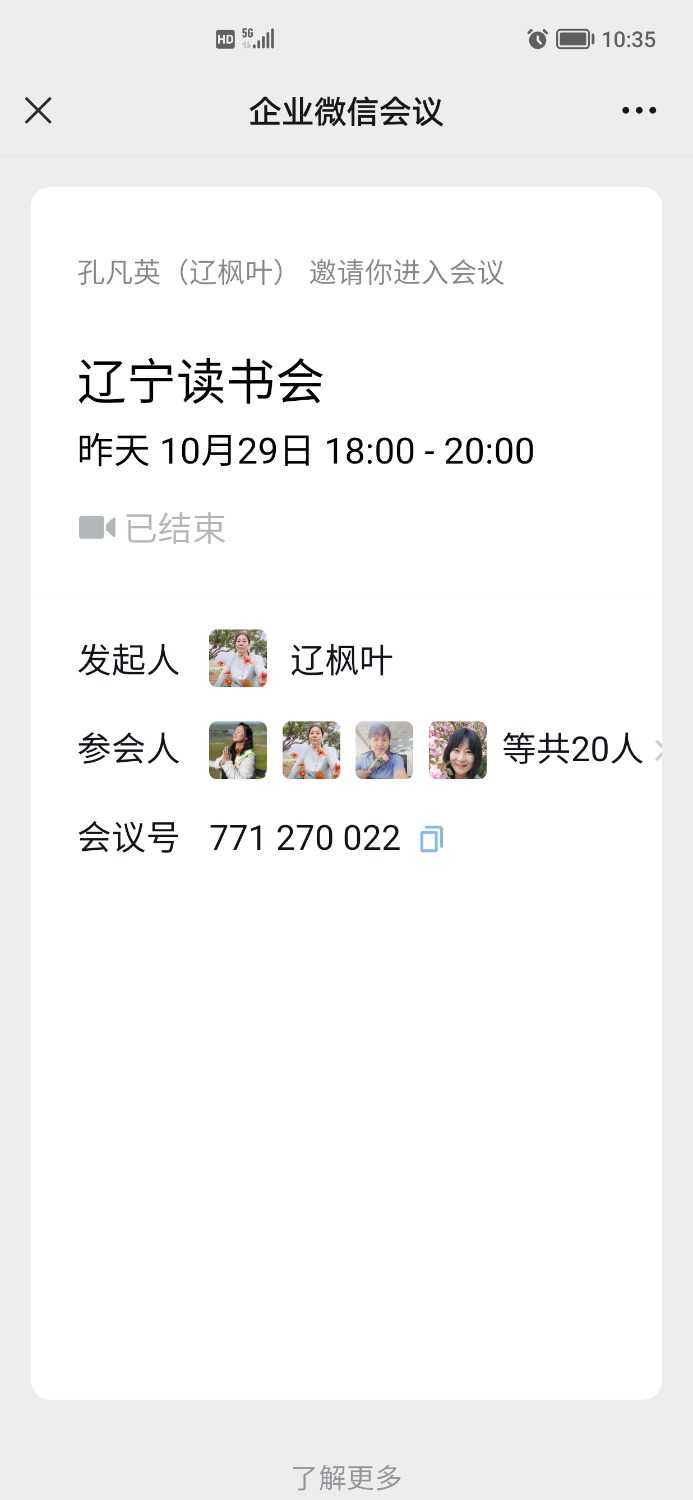Viewport: 693px width, 1500px height.
Task: Open 了解更多 link
Action: click(x=346, y=1476)
